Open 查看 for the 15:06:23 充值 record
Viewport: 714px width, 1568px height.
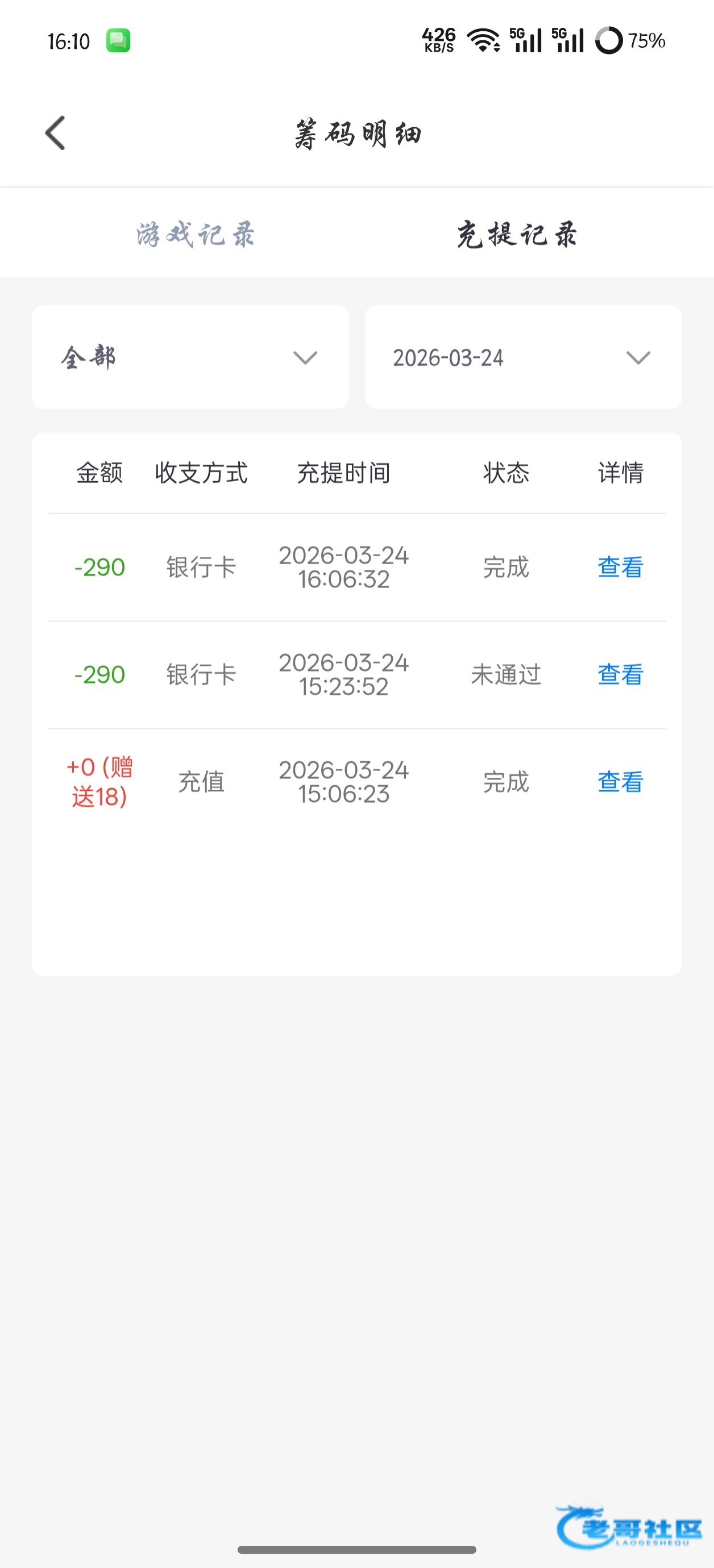point(620,782)
